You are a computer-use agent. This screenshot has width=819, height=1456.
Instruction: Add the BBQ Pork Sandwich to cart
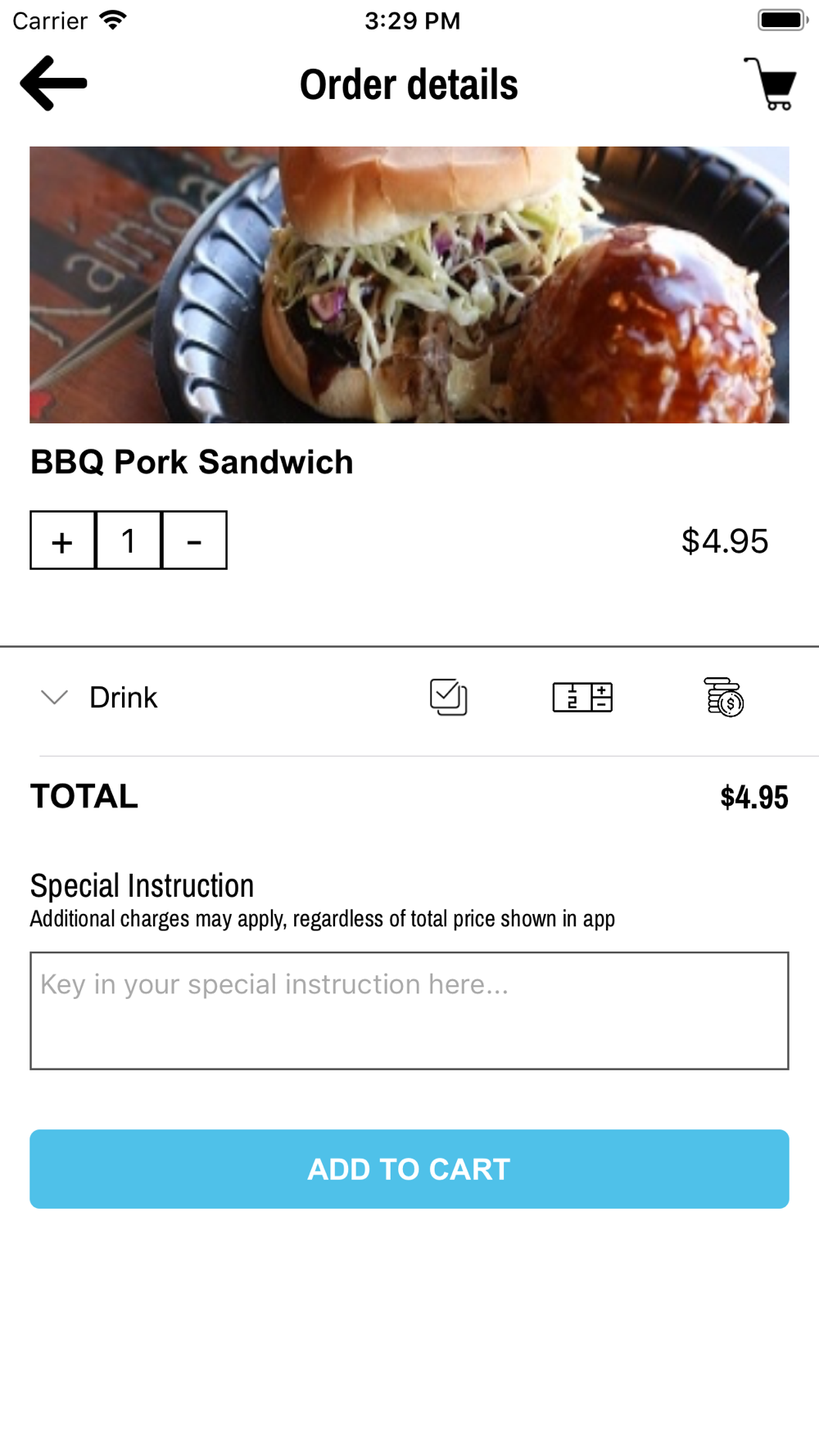tap(409, 1169)
